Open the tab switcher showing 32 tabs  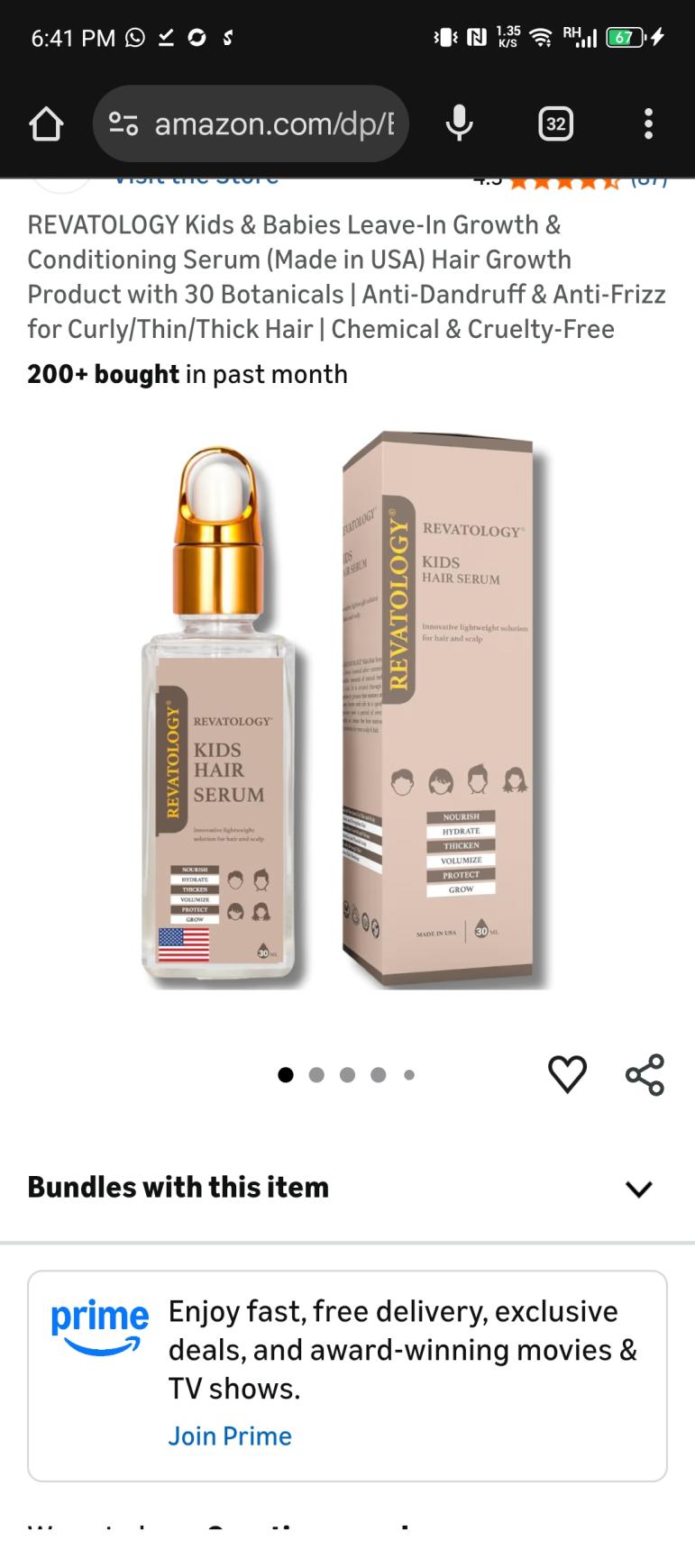[x=555, y=123]
